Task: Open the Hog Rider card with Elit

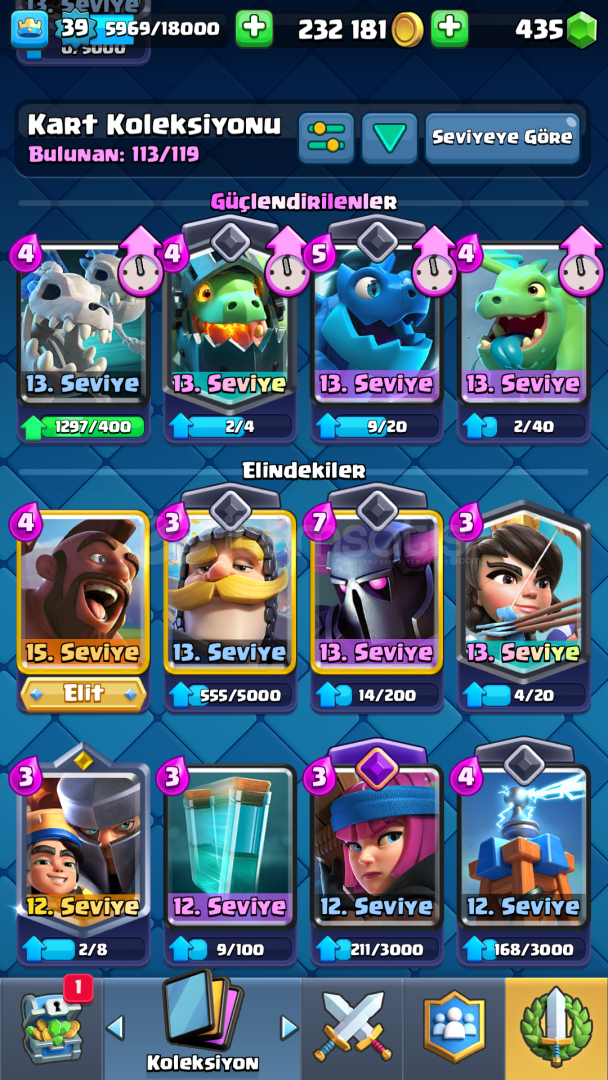Action: tap(83, 610)
